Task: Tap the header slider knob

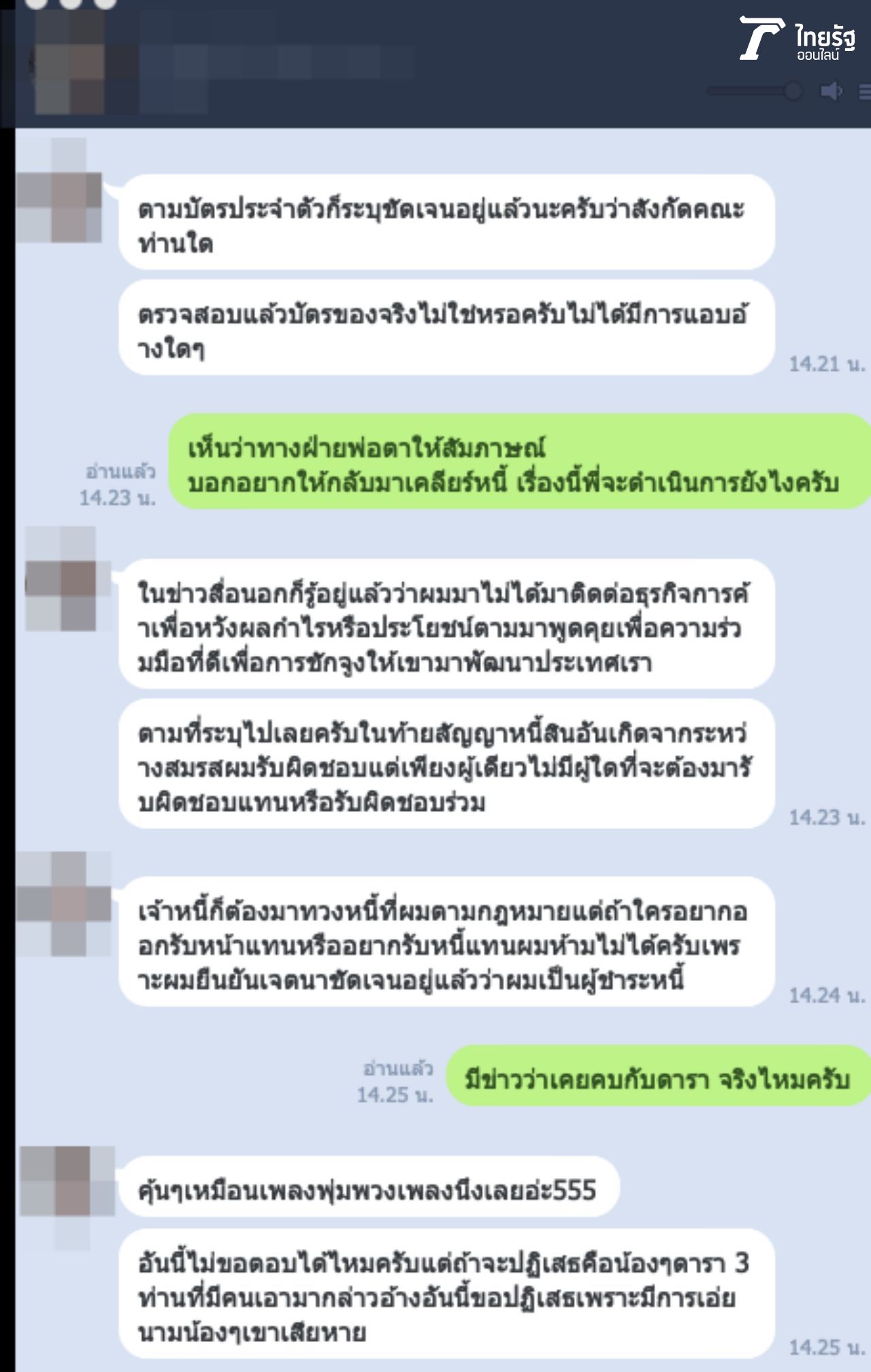Action: coord(793,91)
